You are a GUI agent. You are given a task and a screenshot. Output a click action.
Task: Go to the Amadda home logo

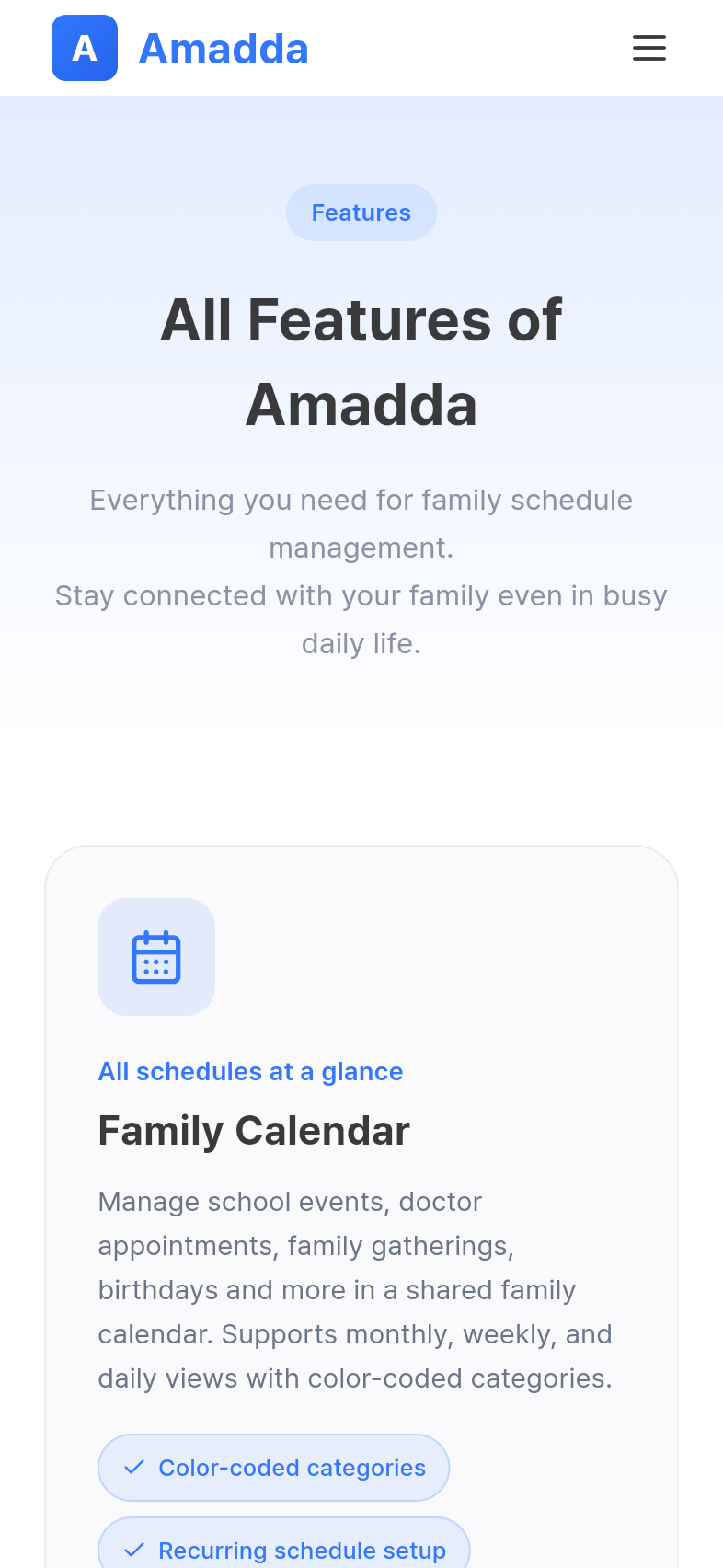pyautogui.click(x=180, y=48)
